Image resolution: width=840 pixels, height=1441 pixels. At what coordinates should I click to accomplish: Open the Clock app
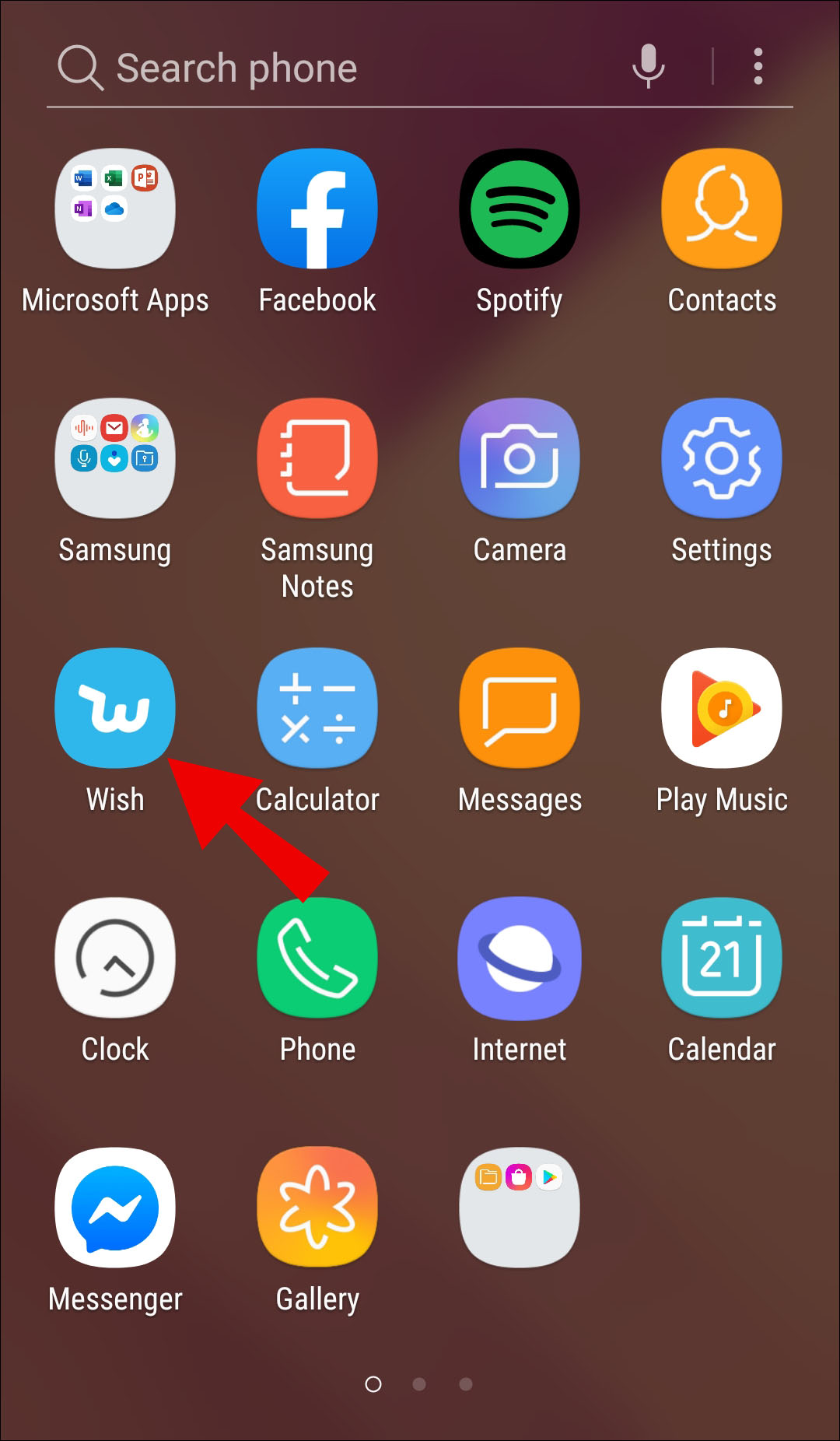115,958
